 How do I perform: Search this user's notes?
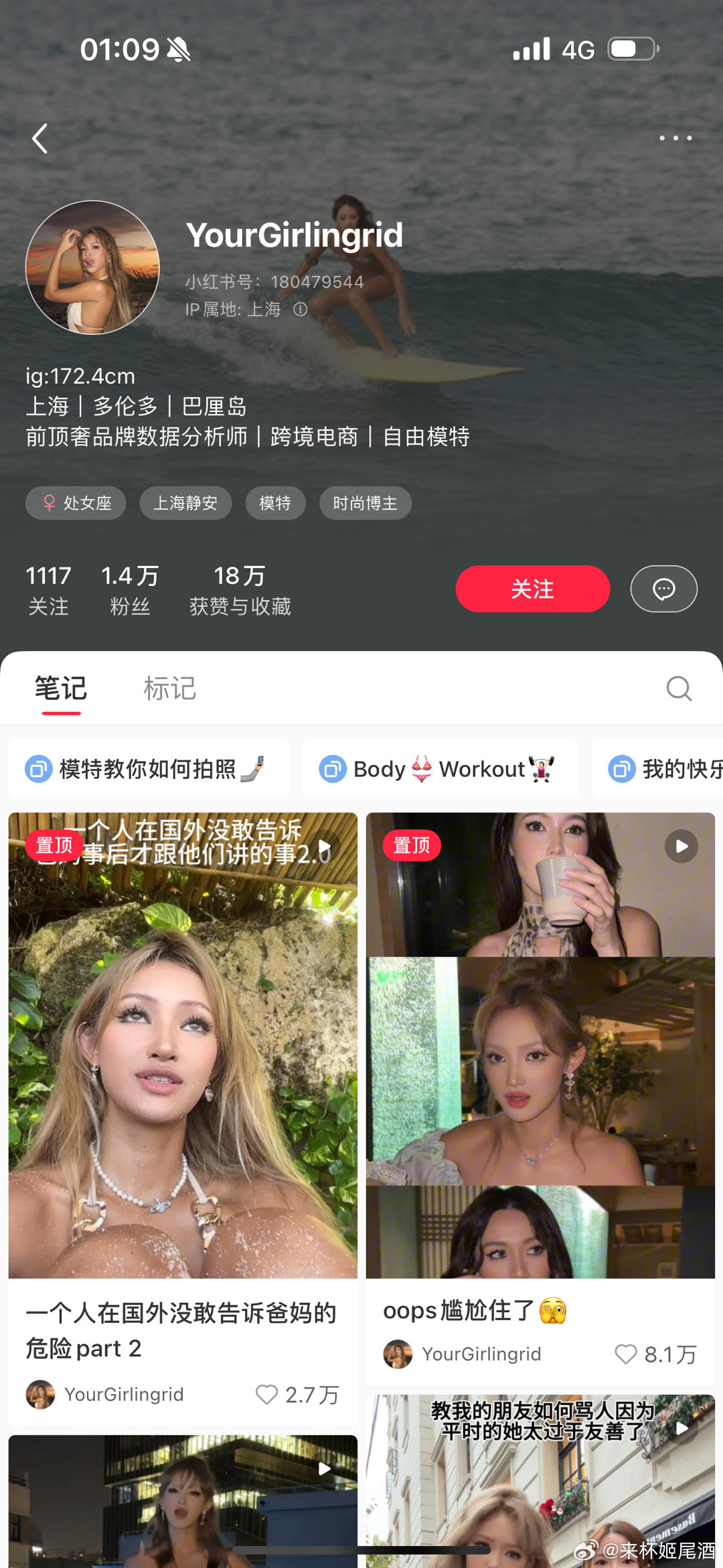coord(679,689)
